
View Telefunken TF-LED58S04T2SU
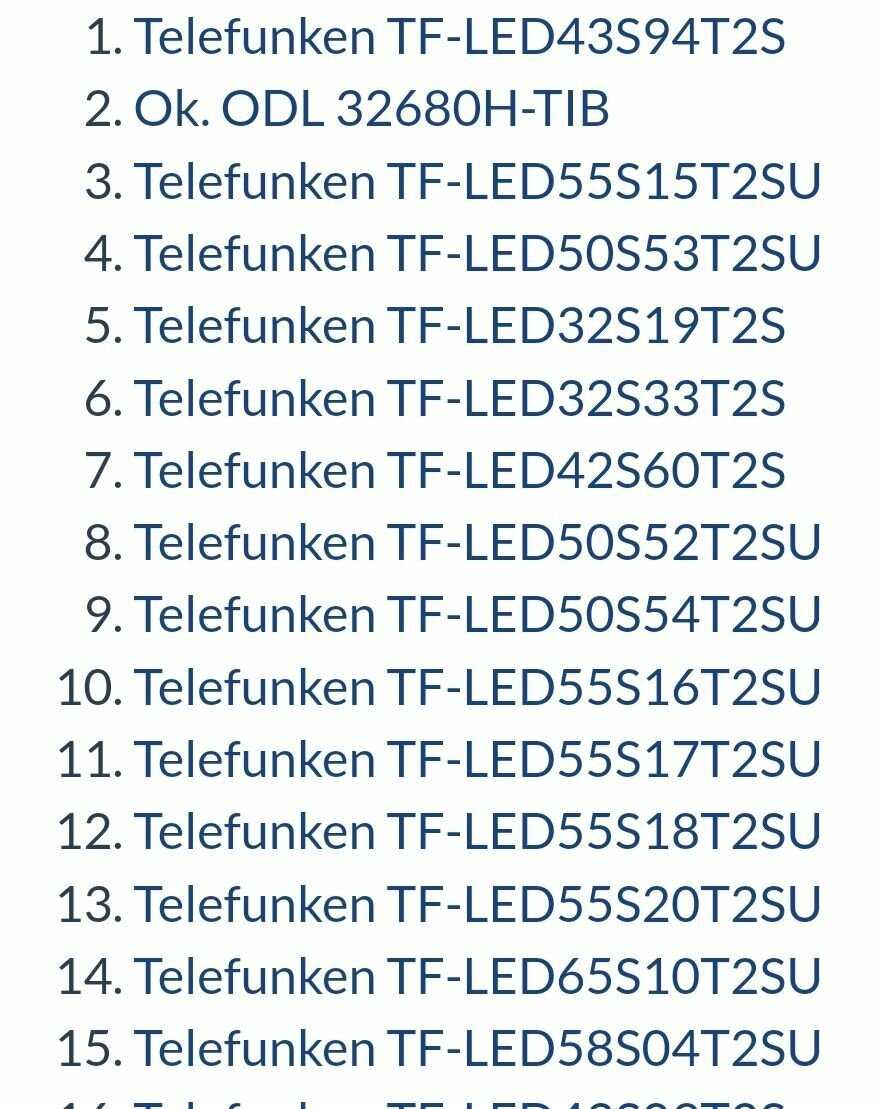tap(477, 1048)
